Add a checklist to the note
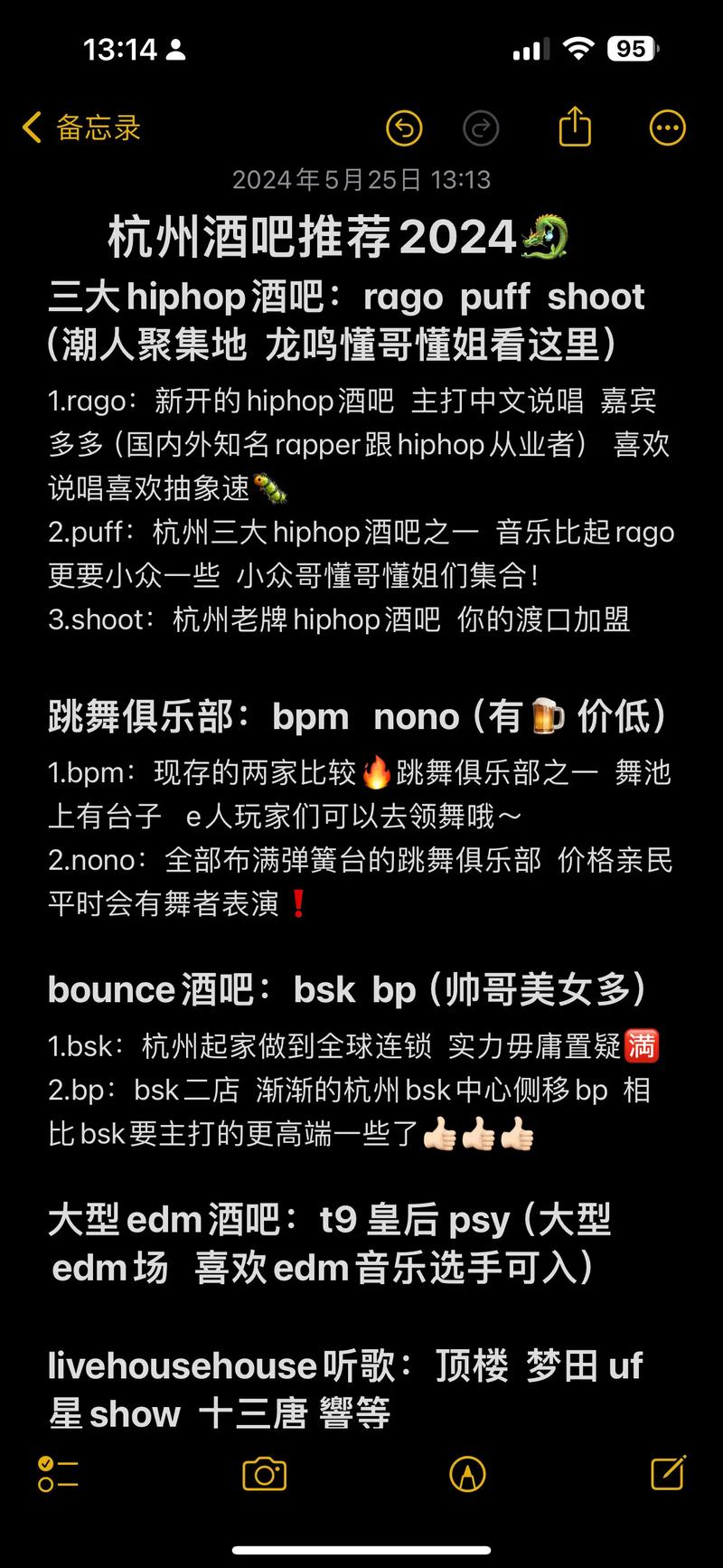The width and height of the screenshot is (723, 1568). (59, 1474)
